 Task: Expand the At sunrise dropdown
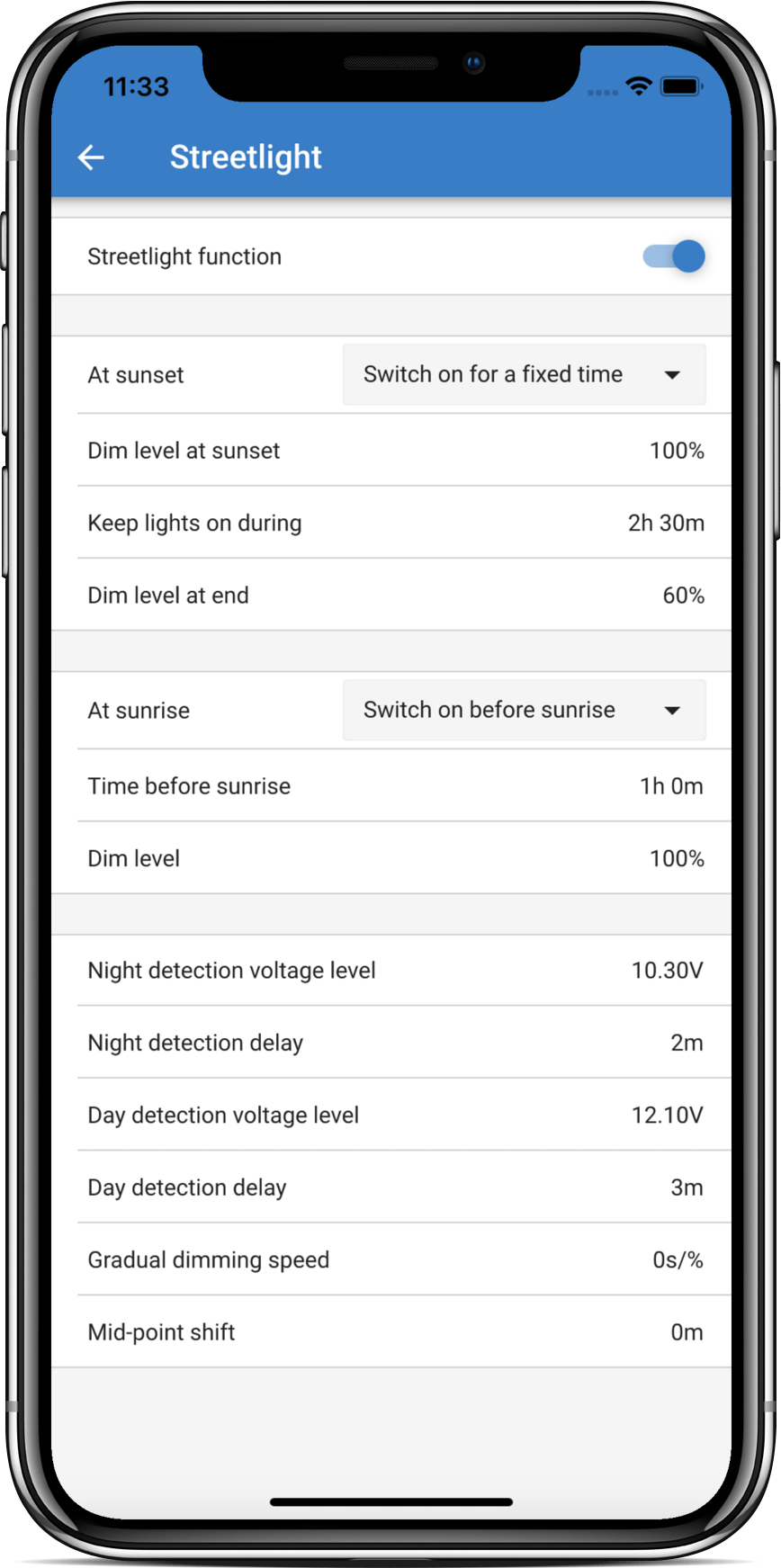[x=524, y=711]
